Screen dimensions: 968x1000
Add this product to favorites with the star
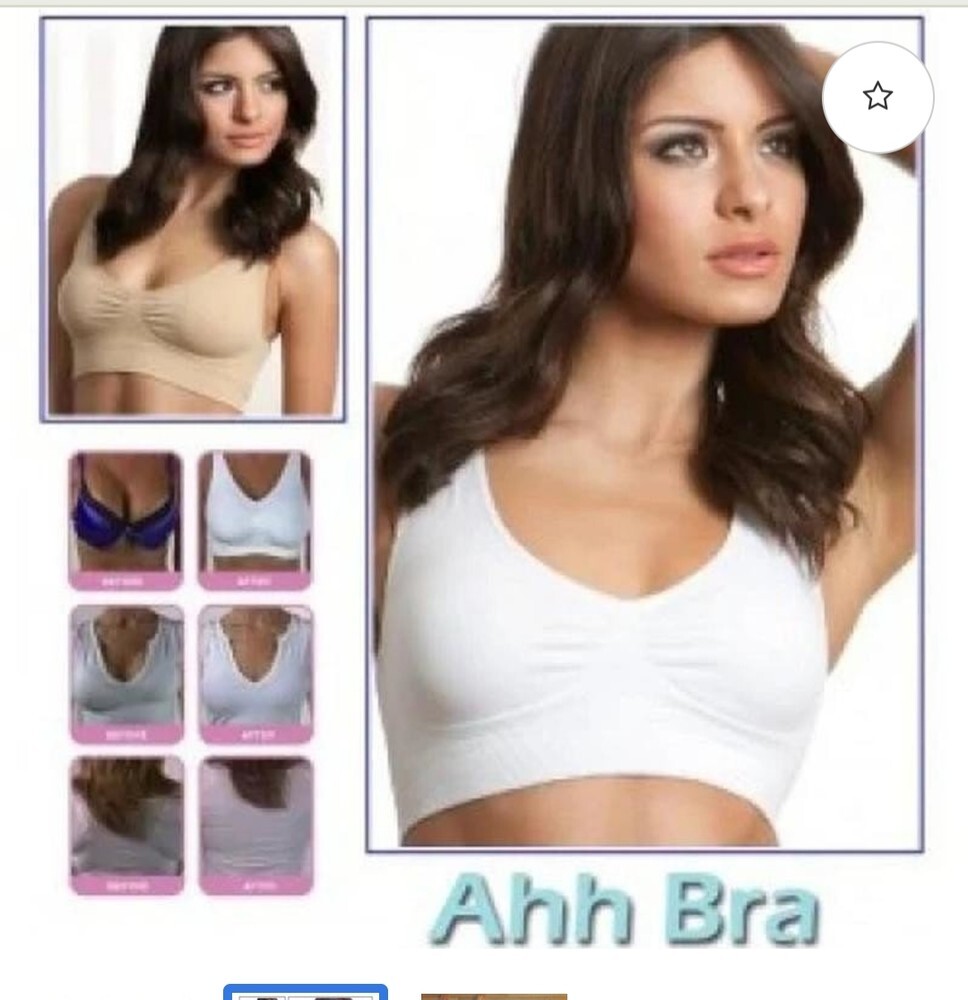point(877,97)
